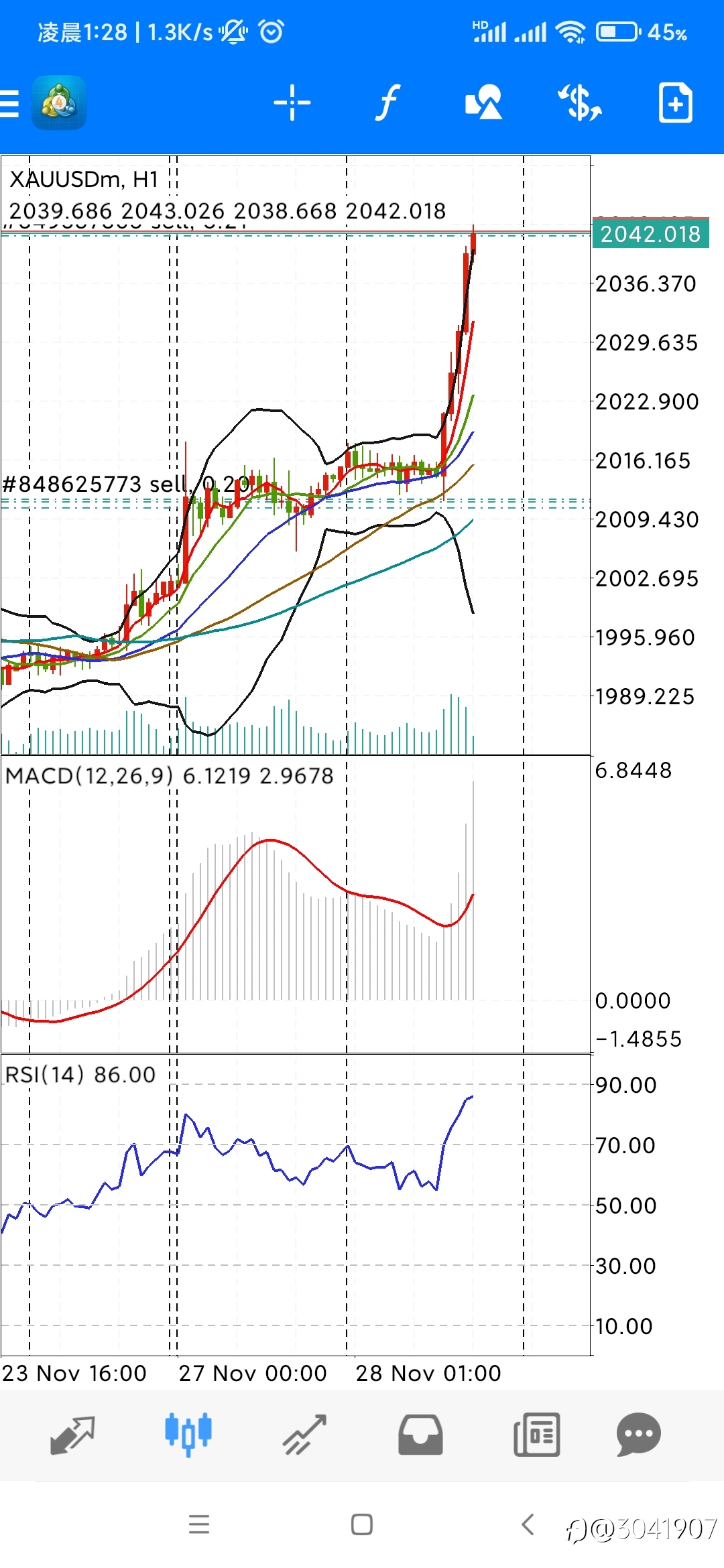Tap the system home button
The height and width of the screenshot is (1568, 724).
362,1524
